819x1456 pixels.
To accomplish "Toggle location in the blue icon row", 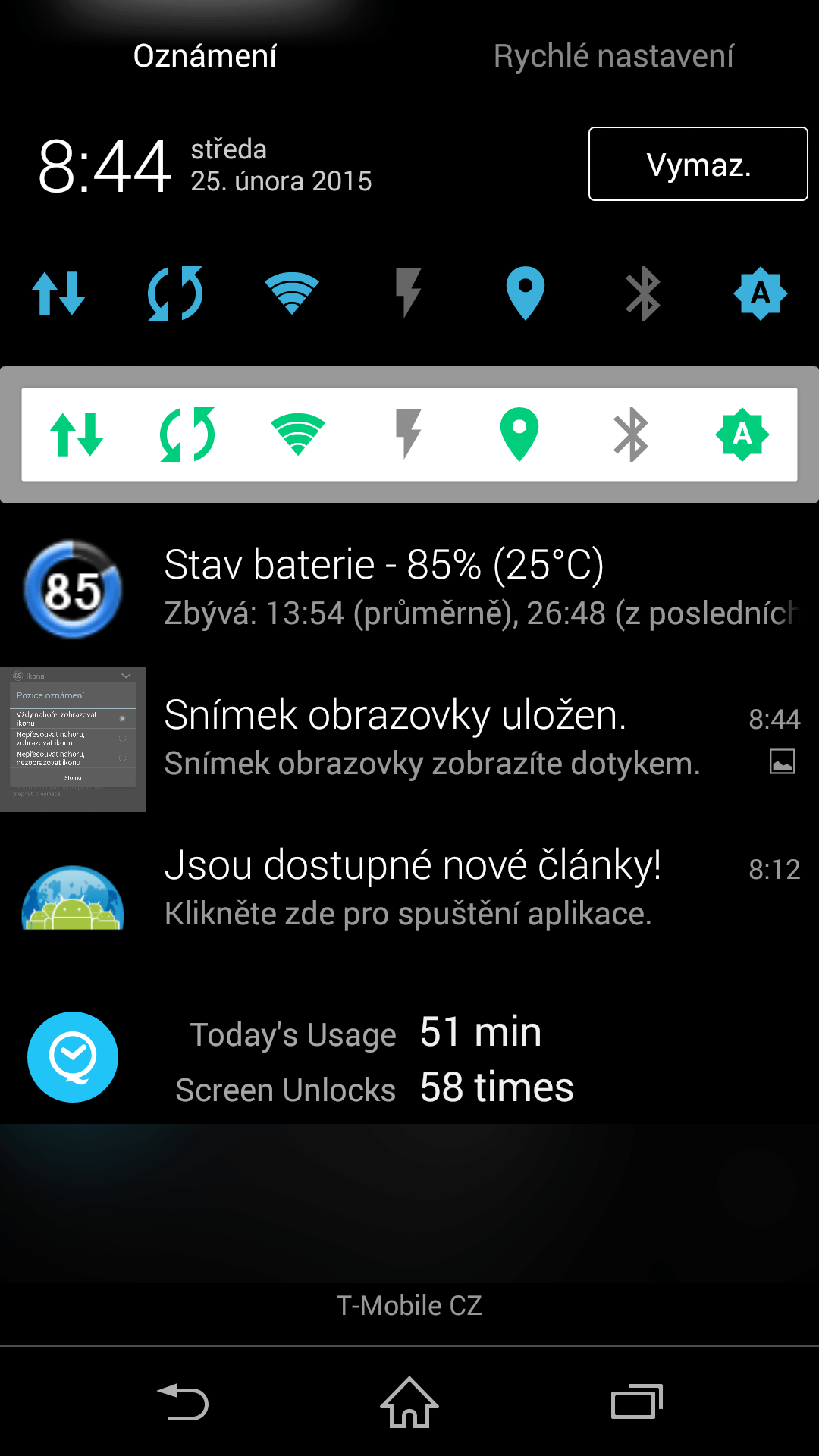I will [x=526, y=293].
